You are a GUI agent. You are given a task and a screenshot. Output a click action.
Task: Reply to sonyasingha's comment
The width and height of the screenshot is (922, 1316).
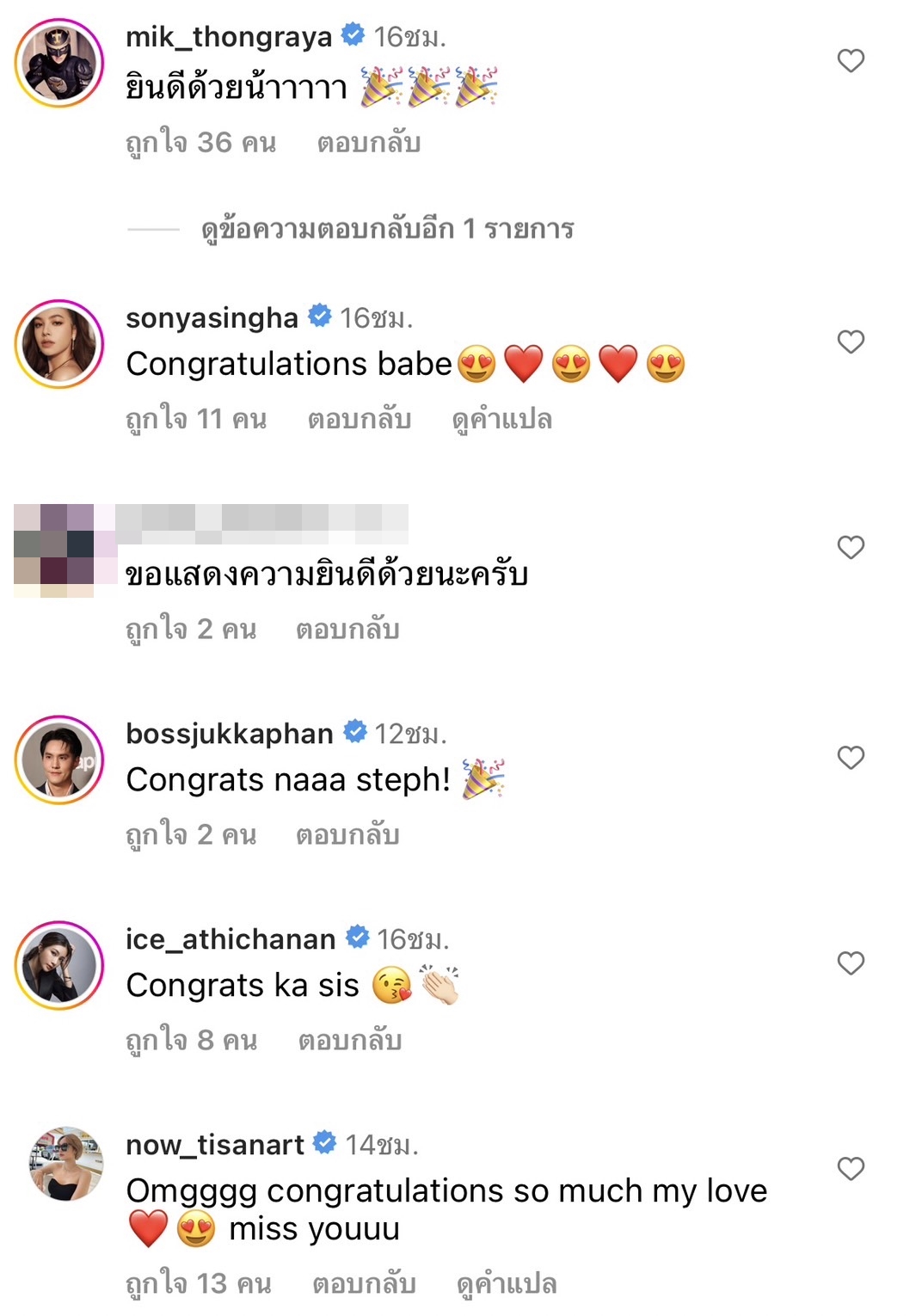point(359,419)
